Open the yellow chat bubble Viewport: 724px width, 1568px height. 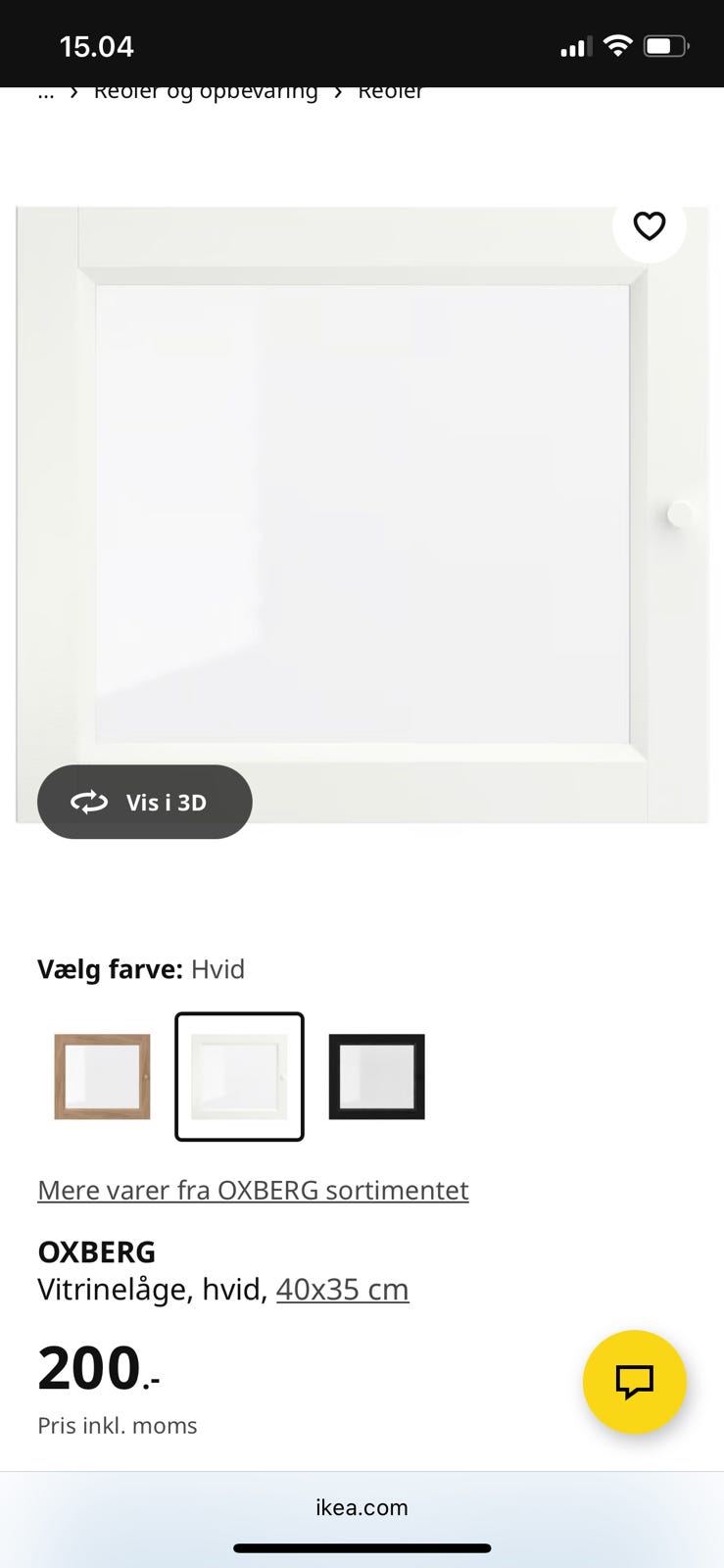coord(635,1382)
